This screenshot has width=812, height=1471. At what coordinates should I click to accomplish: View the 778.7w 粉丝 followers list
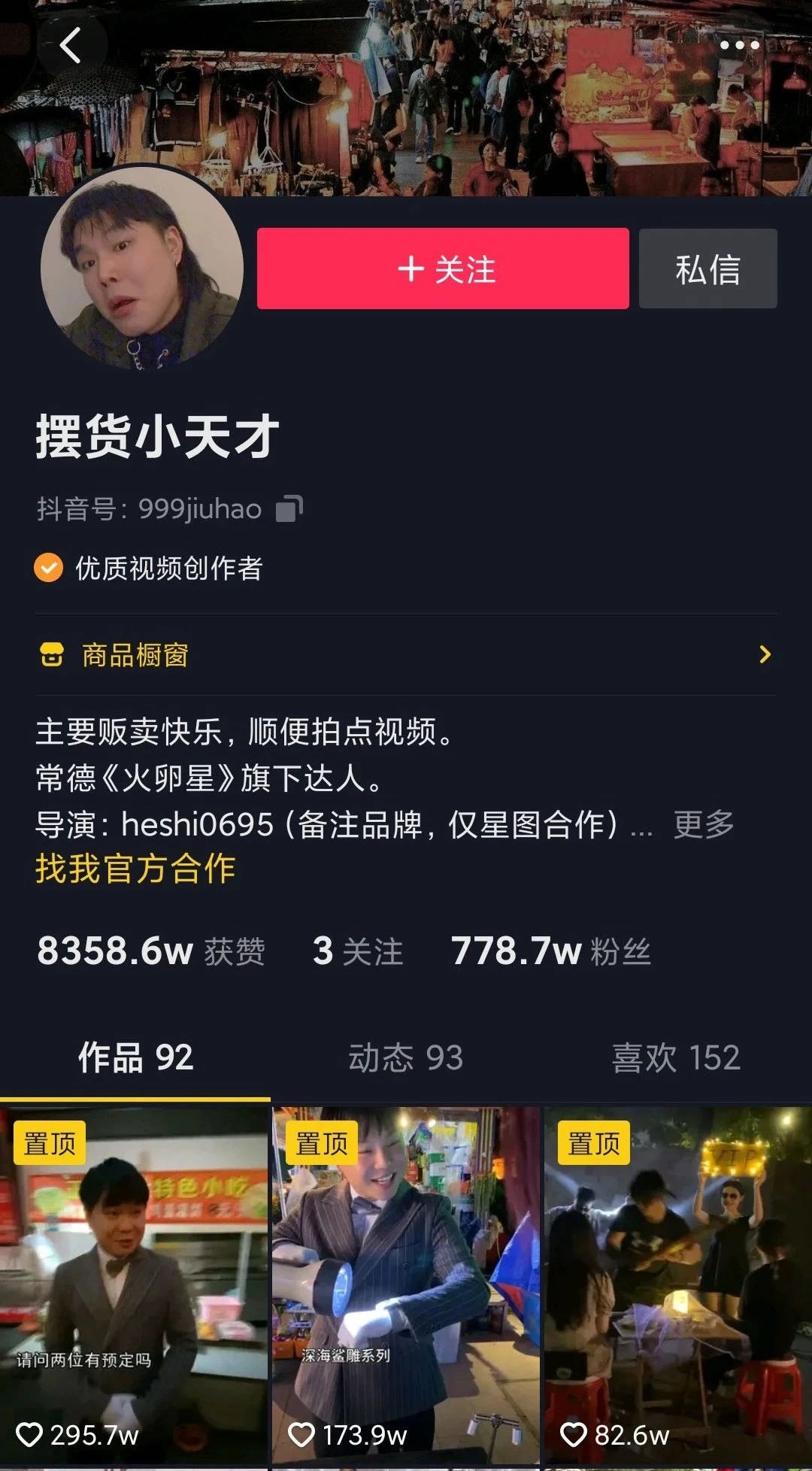click(550, 951)
